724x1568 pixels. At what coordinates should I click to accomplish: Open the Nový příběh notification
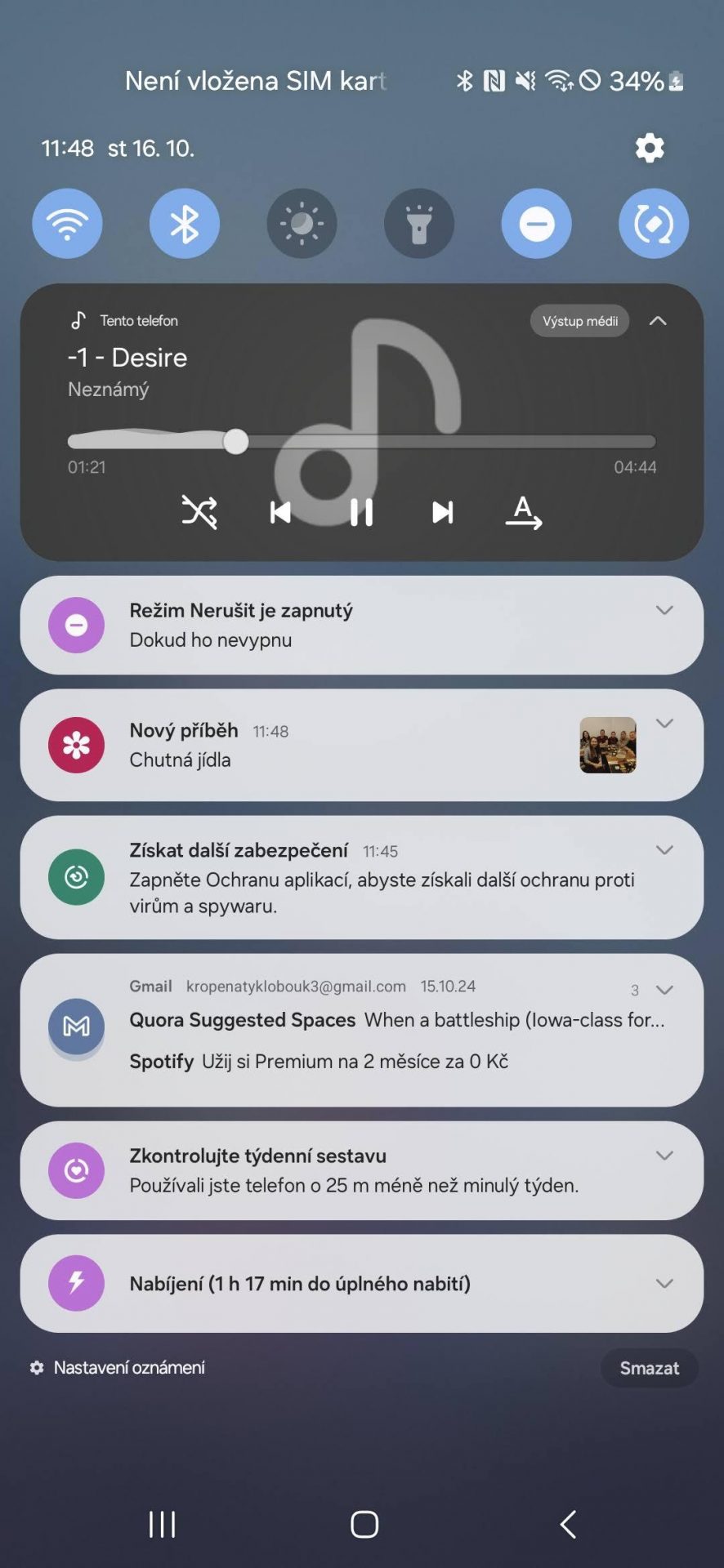tap(362, 745)
